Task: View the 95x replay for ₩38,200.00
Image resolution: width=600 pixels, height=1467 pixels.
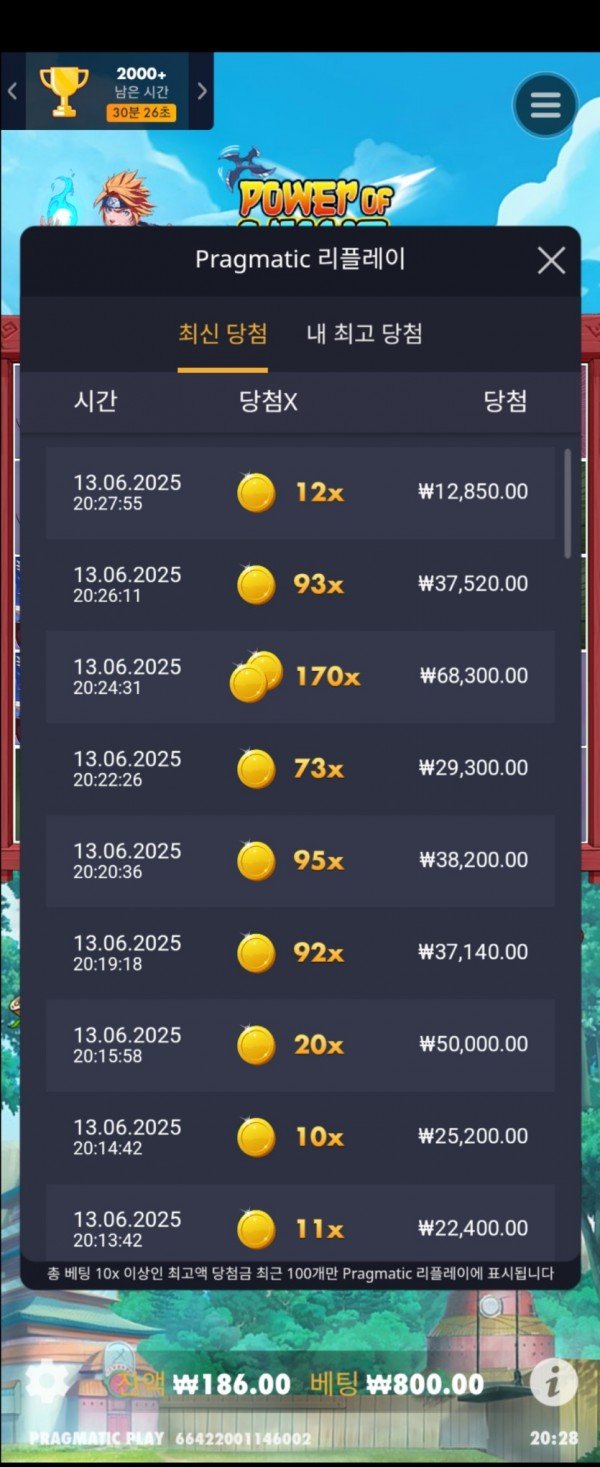Action: [300, 860]
